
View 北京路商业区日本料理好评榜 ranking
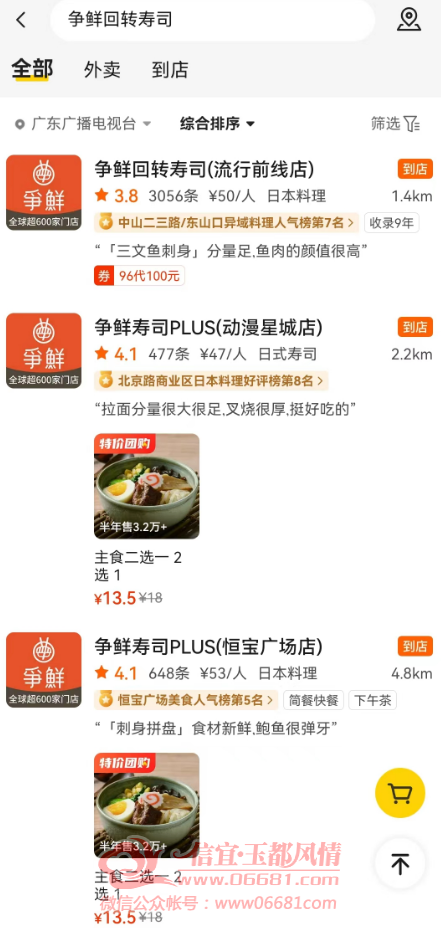[211, 380]
